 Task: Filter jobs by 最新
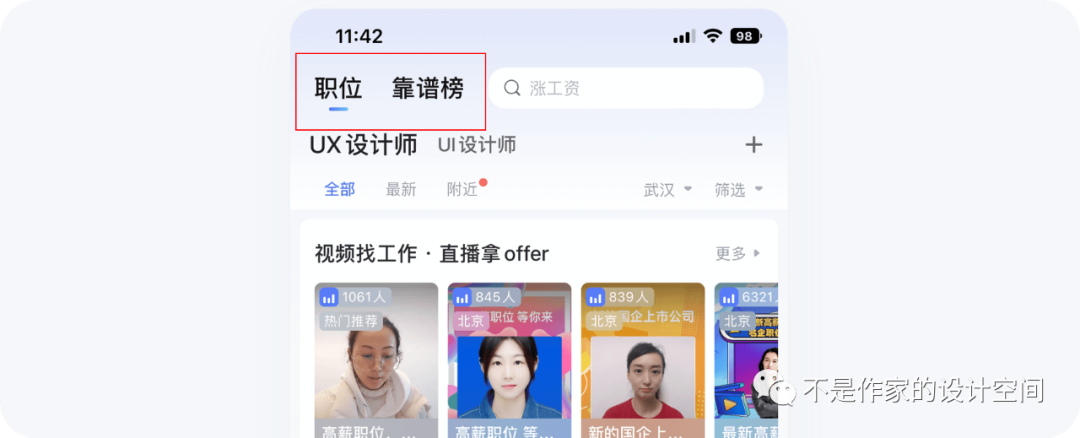(x=401, y=189)
